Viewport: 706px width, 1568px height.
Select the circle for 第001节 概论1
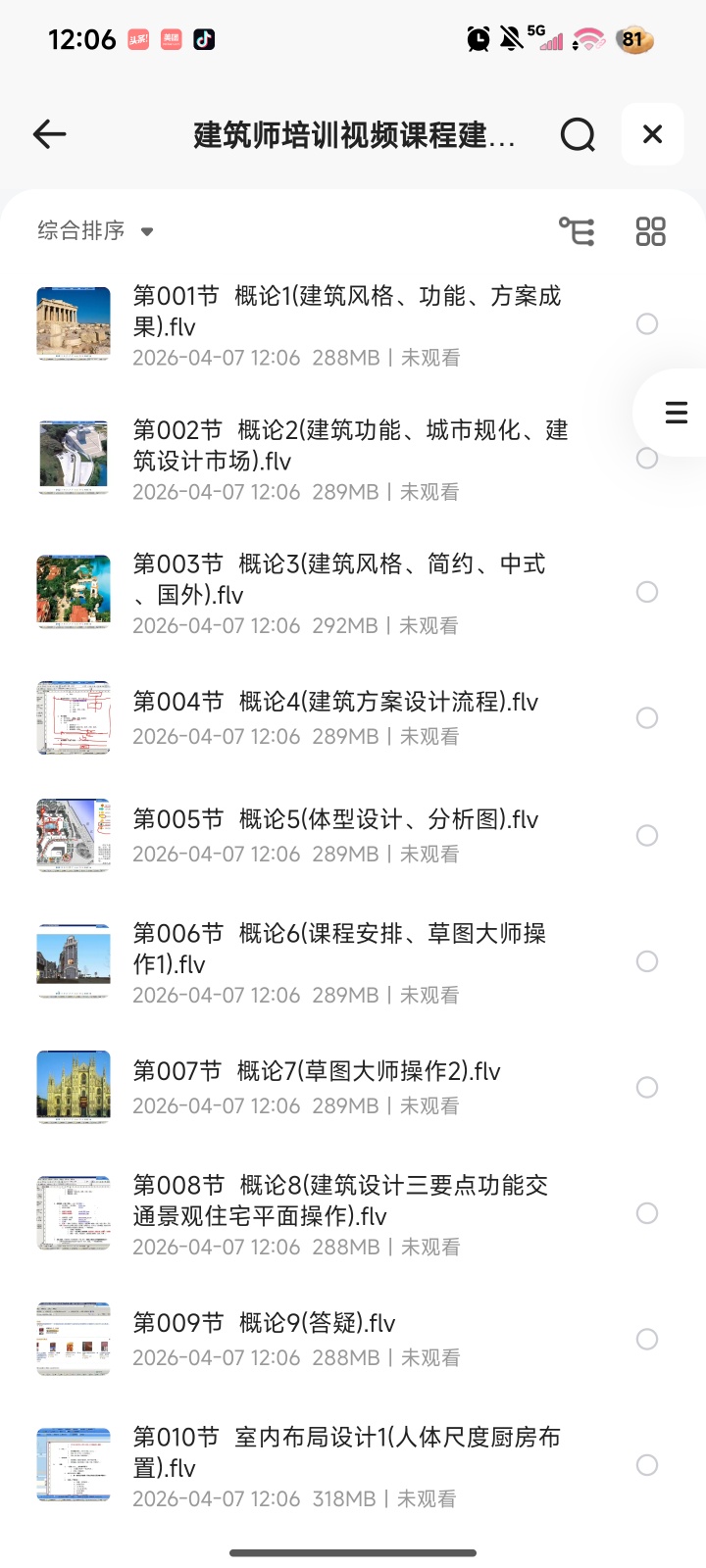pos(647,324)
